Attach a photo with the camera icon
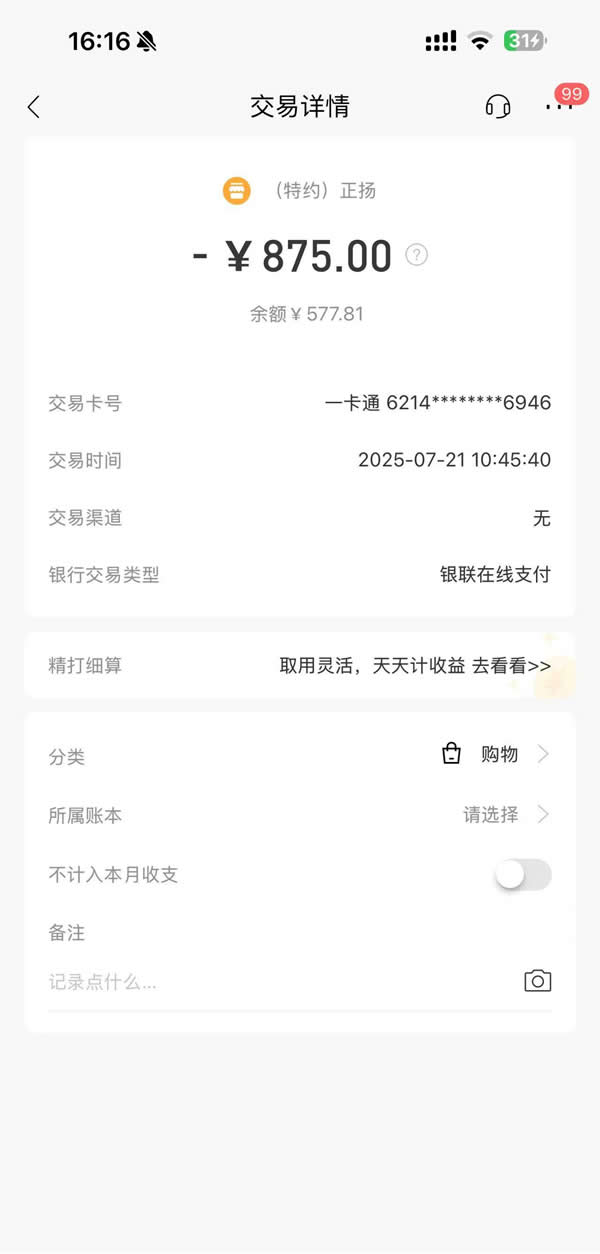Viewport: 600px width, 1254px height. tap(538, 981)
